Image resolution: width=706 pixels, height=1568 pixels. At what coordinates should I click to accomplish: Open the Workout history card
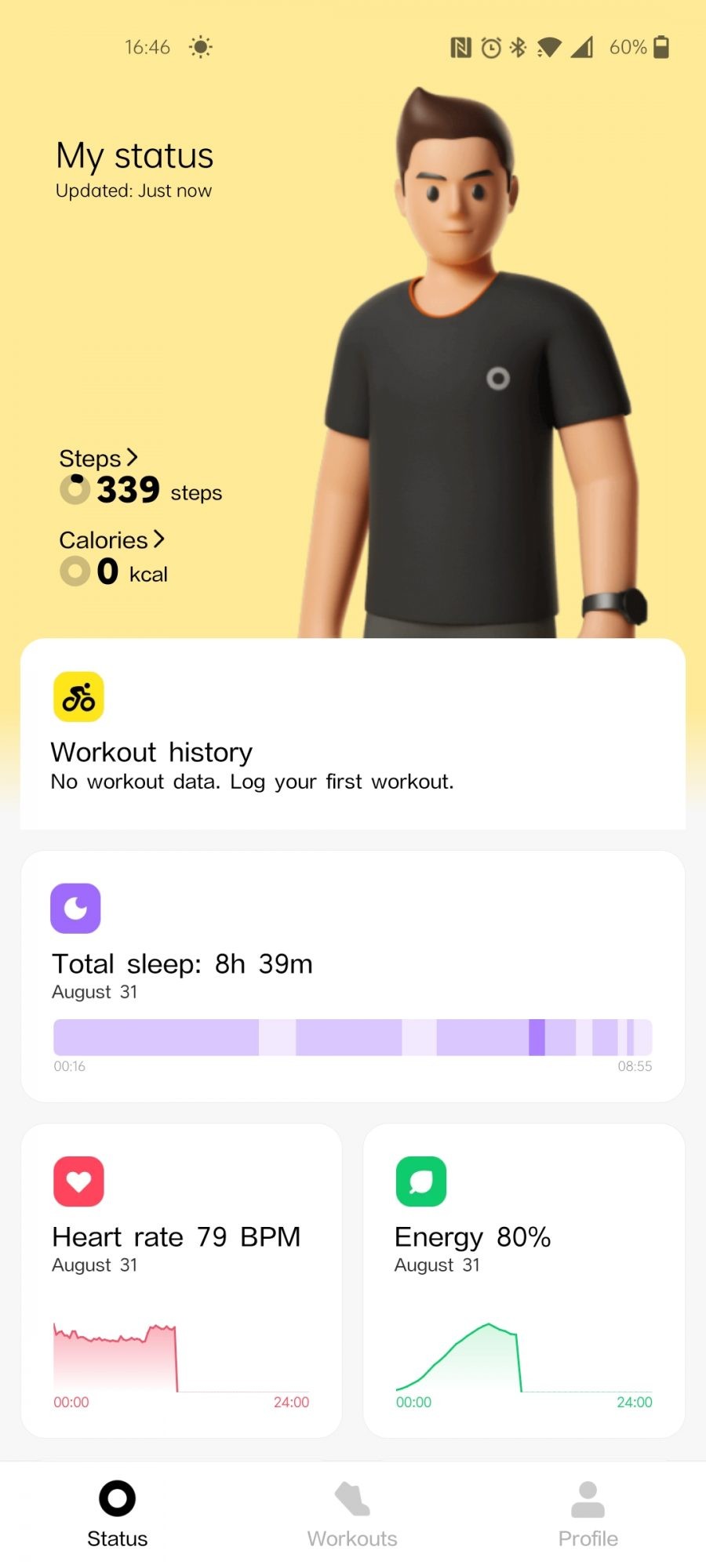[x=352, y=734]
